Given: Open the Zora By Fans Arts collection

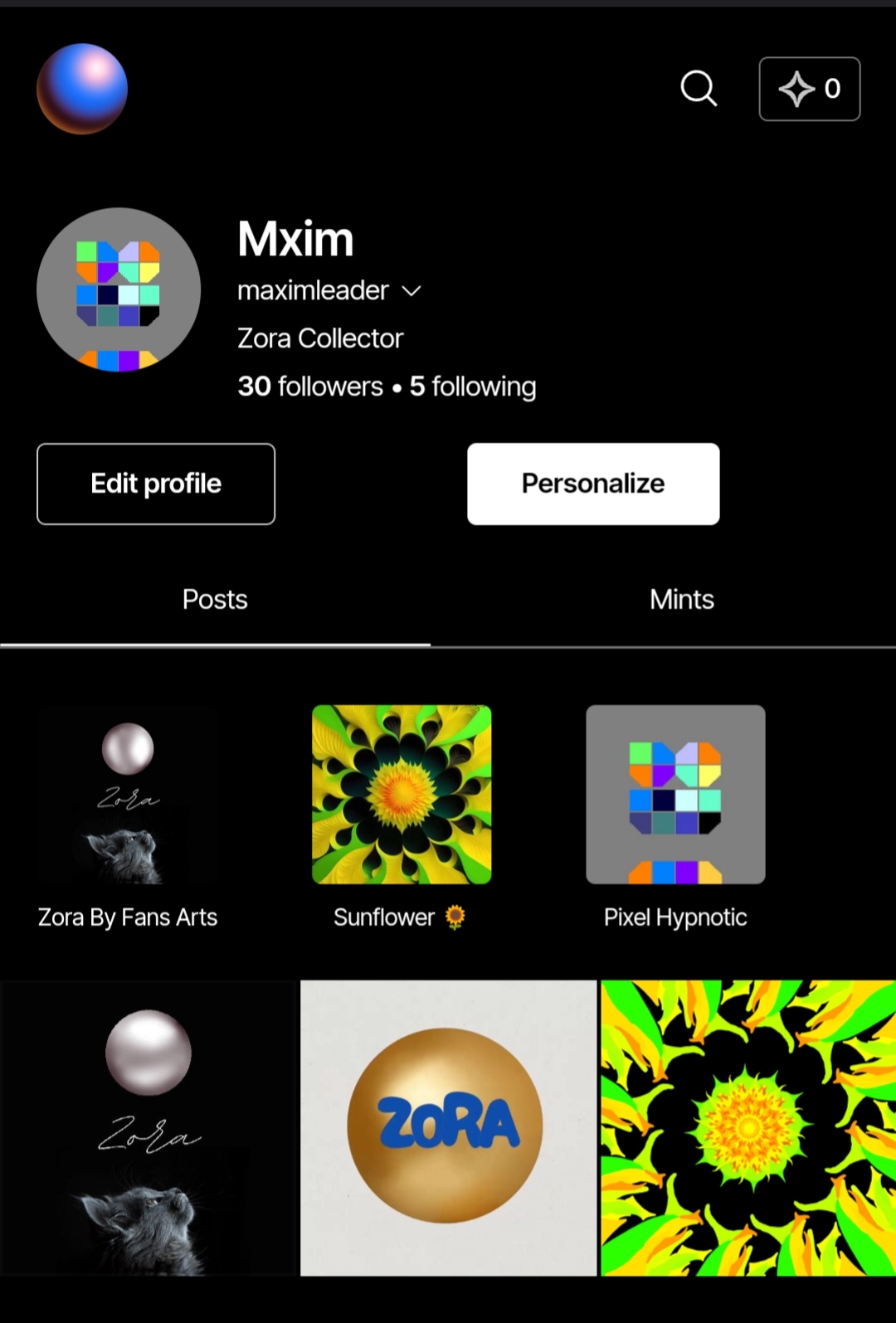Looking at the screenshot, I should click(128, 795).
